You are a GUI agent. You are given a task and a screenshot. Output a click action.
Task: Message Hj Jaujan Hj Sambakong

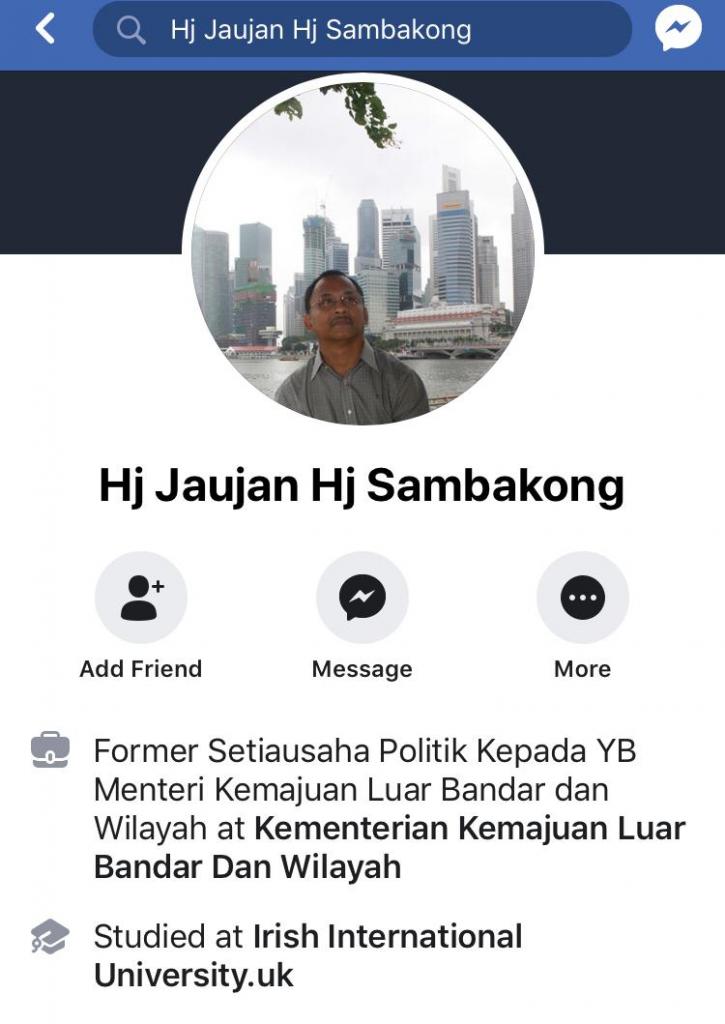(x=362, y=598)
